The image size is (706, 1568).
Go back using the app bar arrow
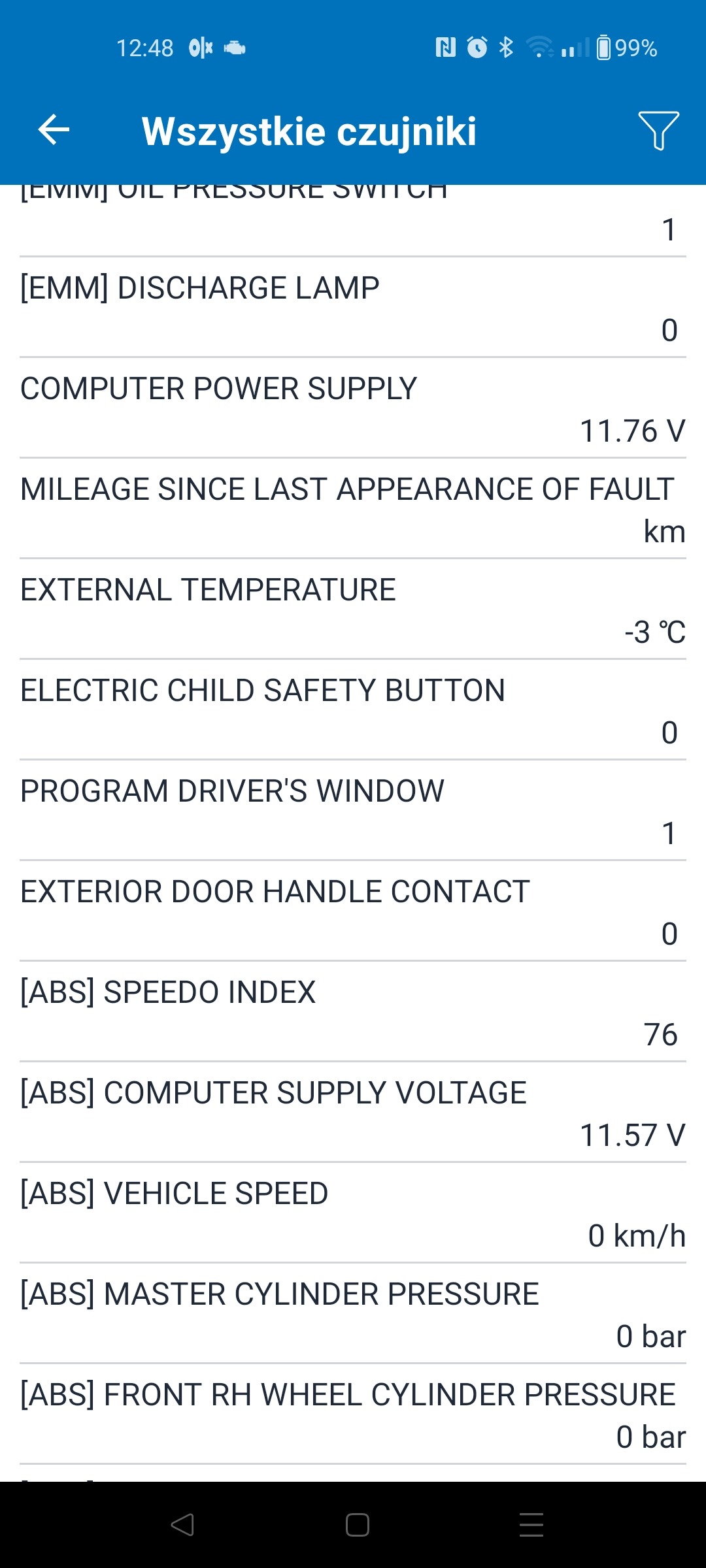coord(54,129)
